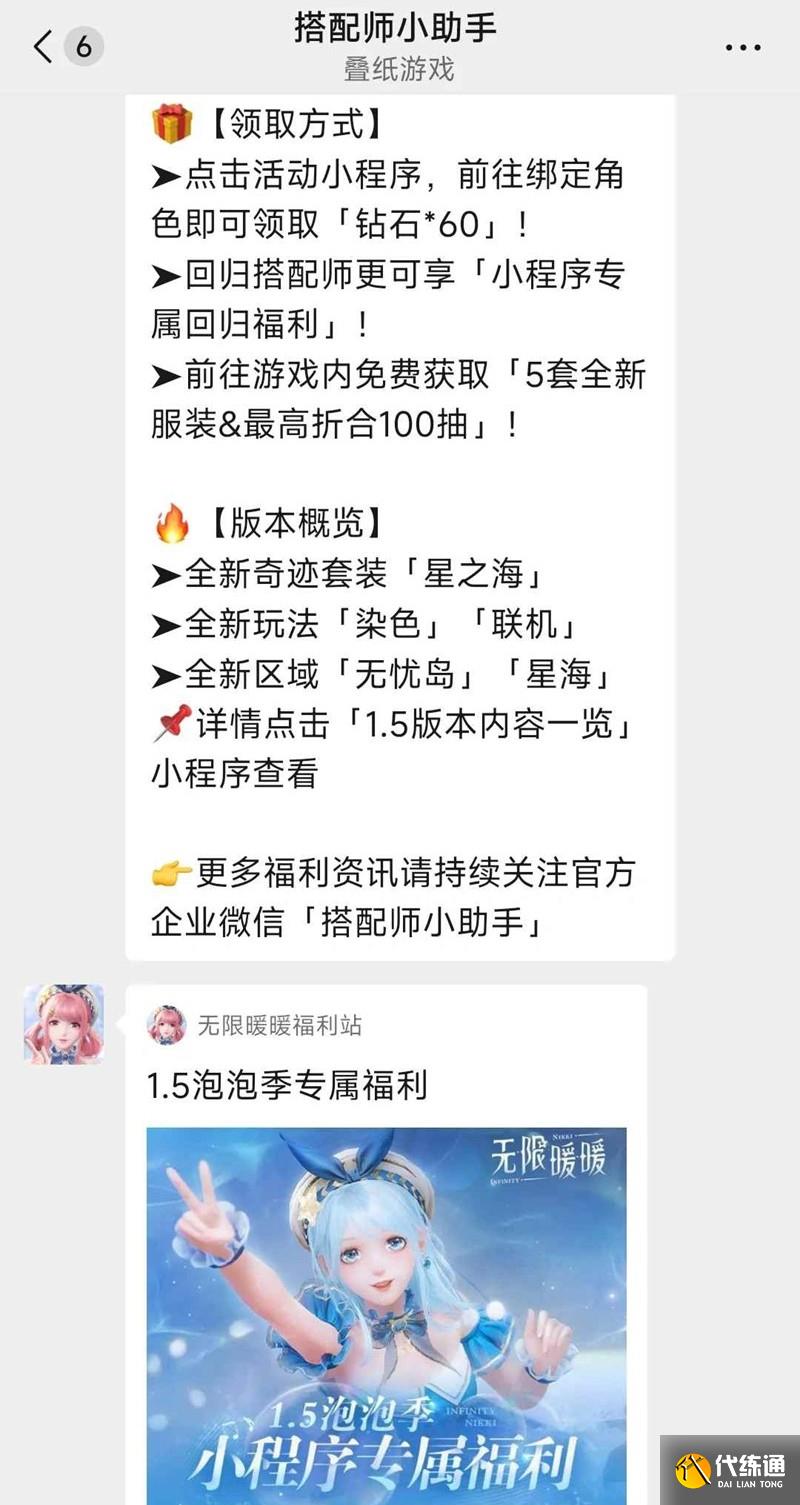
Task: Tap the sender's pink-haired avatar
Action: click(64, 1024)
